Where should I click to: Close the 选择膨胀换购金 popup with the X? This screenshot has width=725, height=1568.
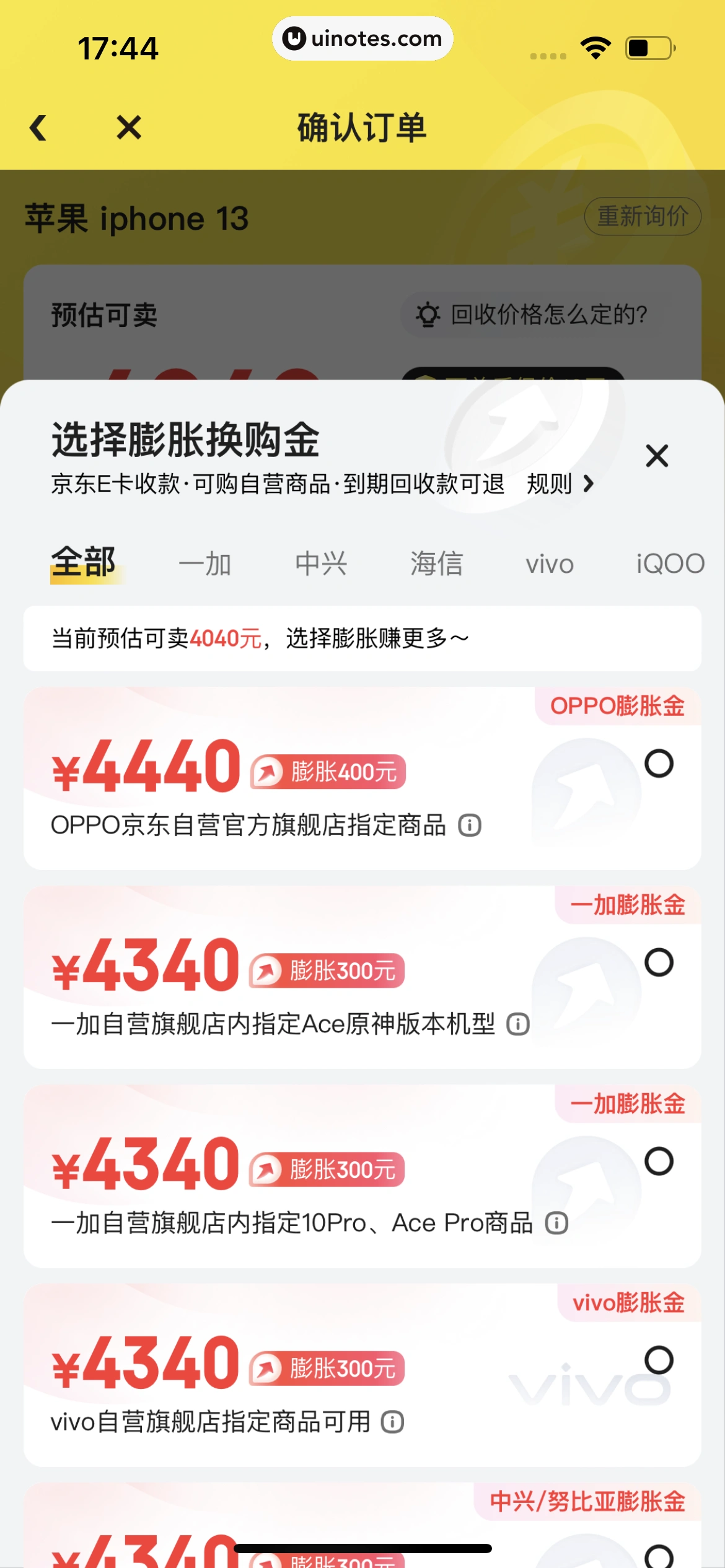(656, 456)
